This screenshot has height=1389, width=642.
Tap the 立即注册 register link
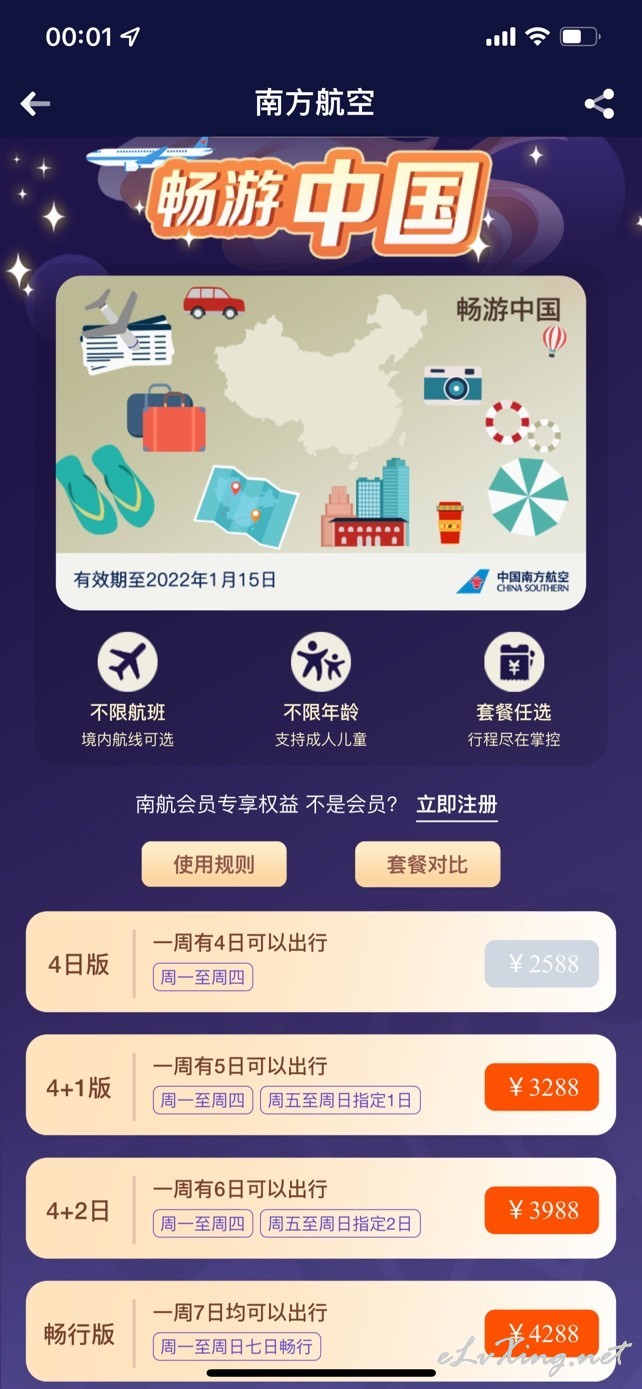click(457, 805)
